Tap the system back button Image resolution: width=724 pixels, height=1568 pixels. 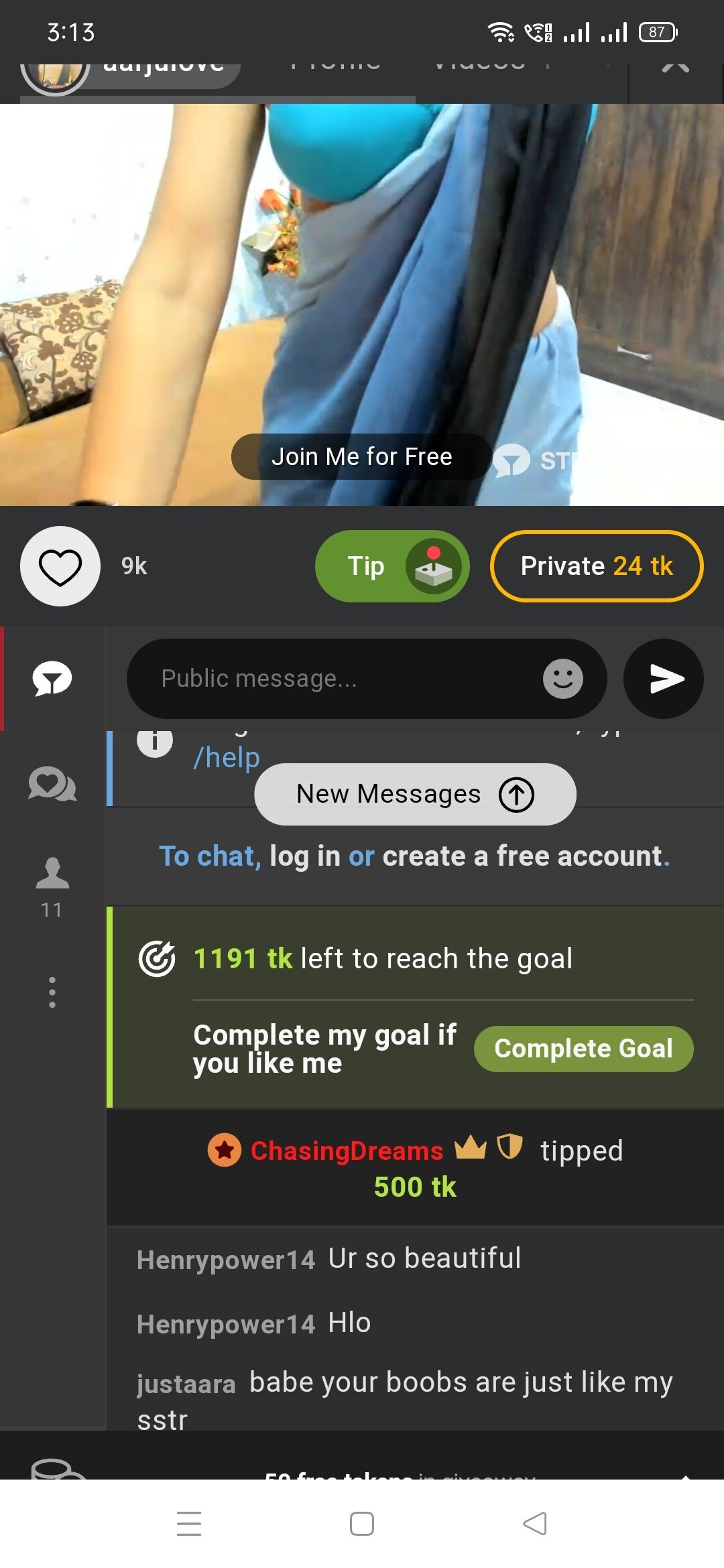tap(534, 1523)
